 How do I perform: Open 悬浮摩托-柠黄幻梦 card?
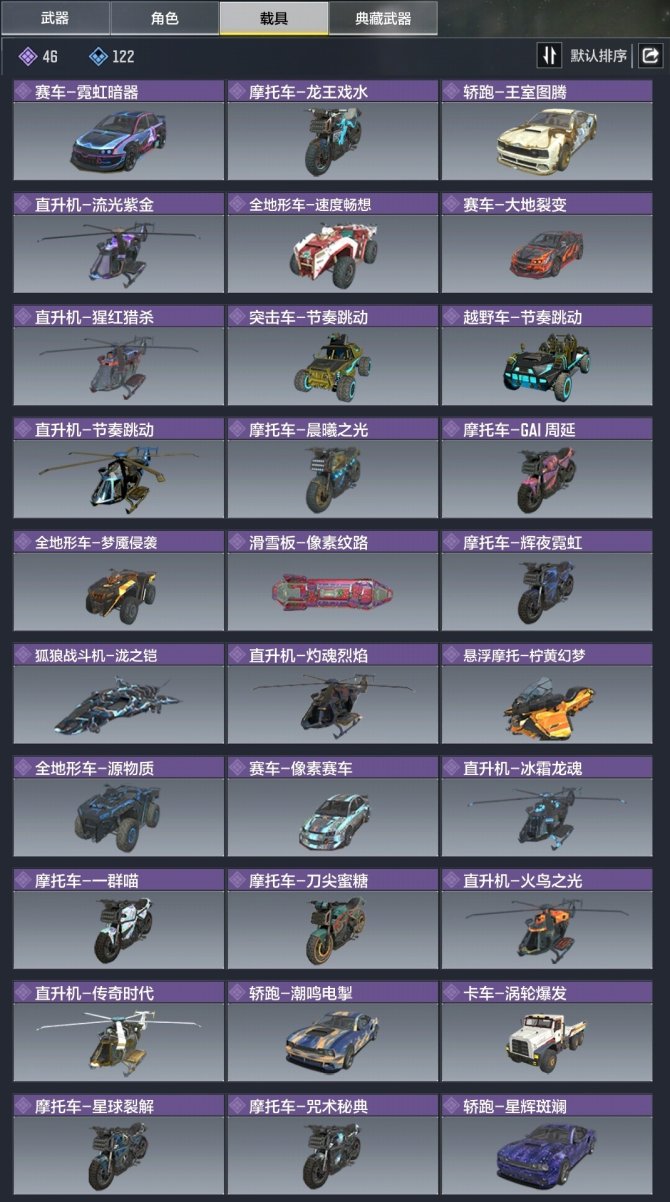pos(547,702)
